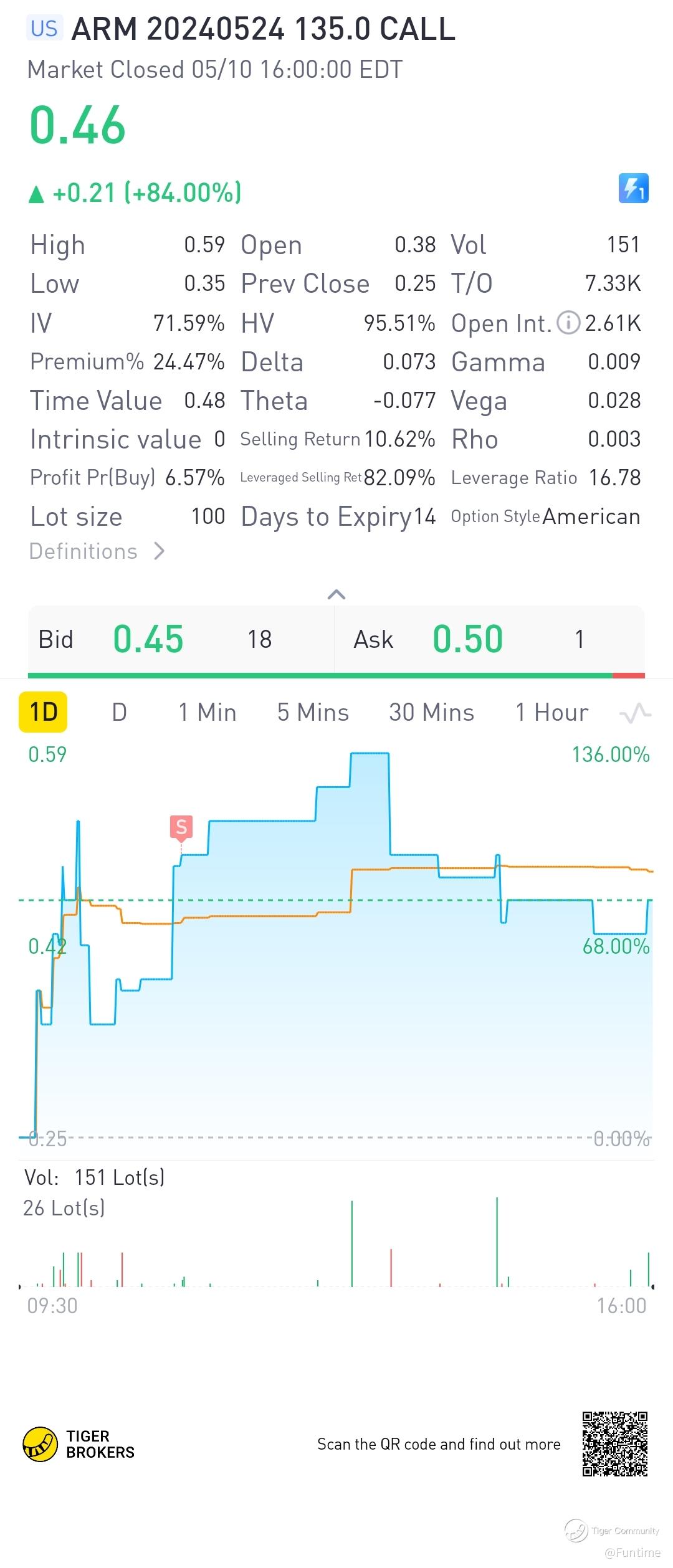Image resolution: width=673 pixels, height=1568 pixels.
Task: Collapse the option details panel
Action: coord(336,594)
